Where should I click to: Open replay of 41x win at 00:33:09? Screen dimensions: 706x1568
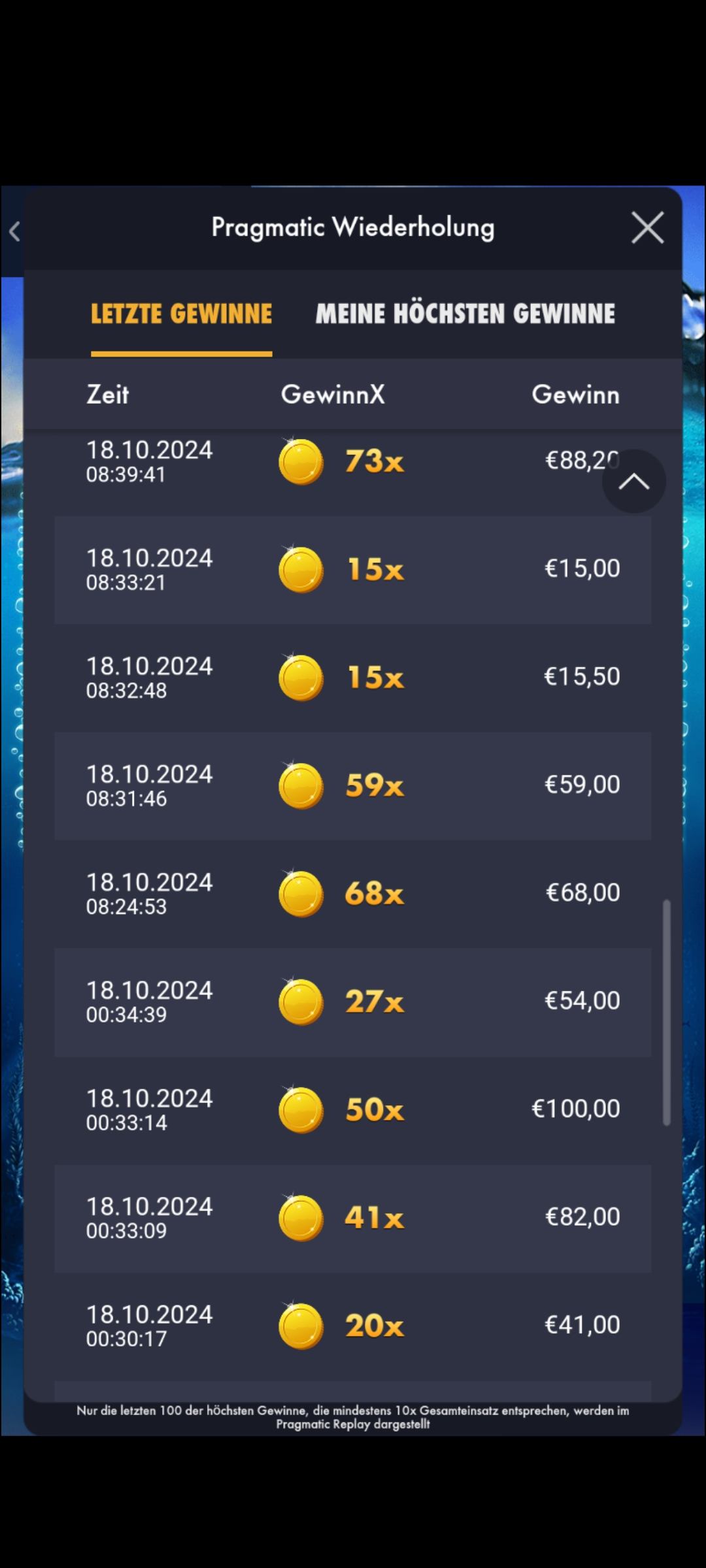coord(352,1218)
